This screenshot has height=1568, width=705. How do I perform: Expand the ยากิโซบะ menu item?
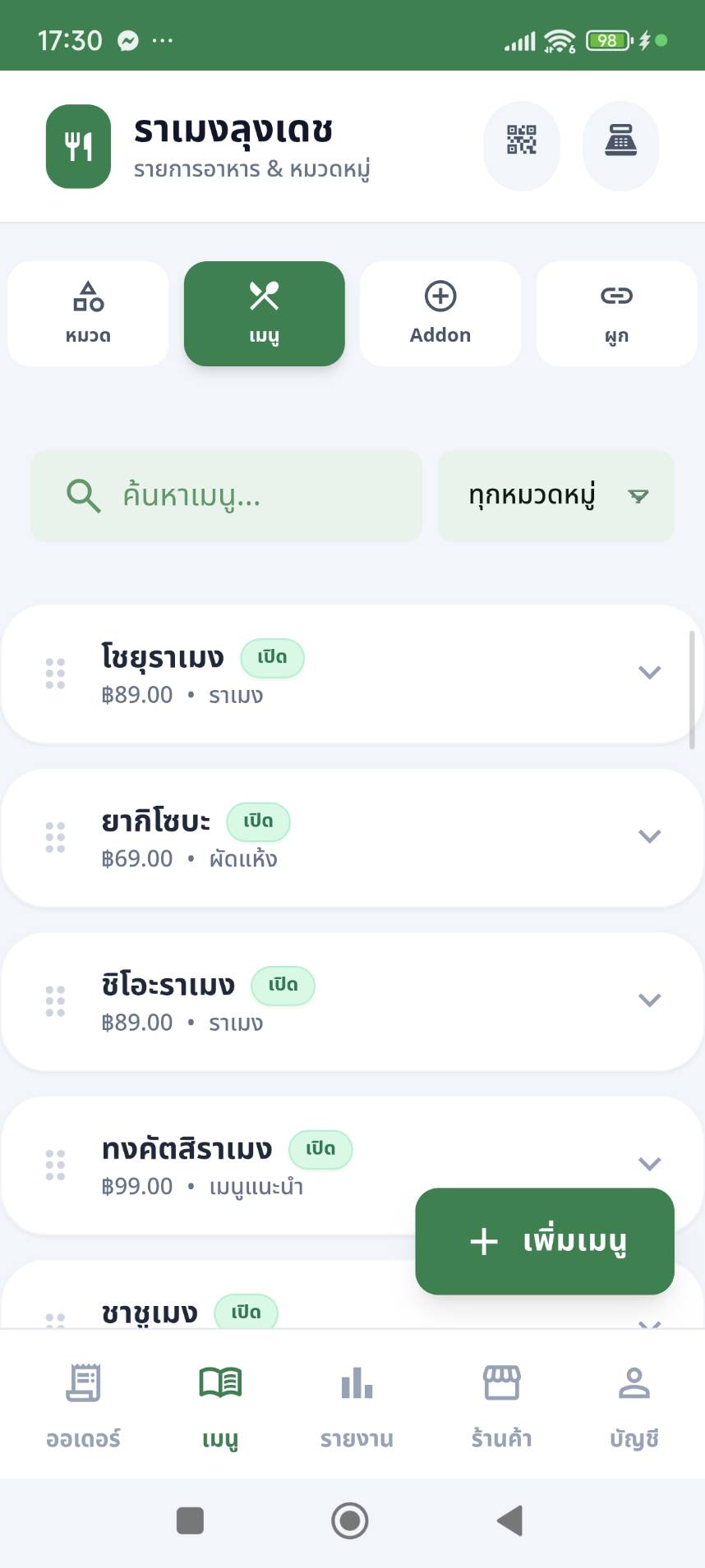649,836
